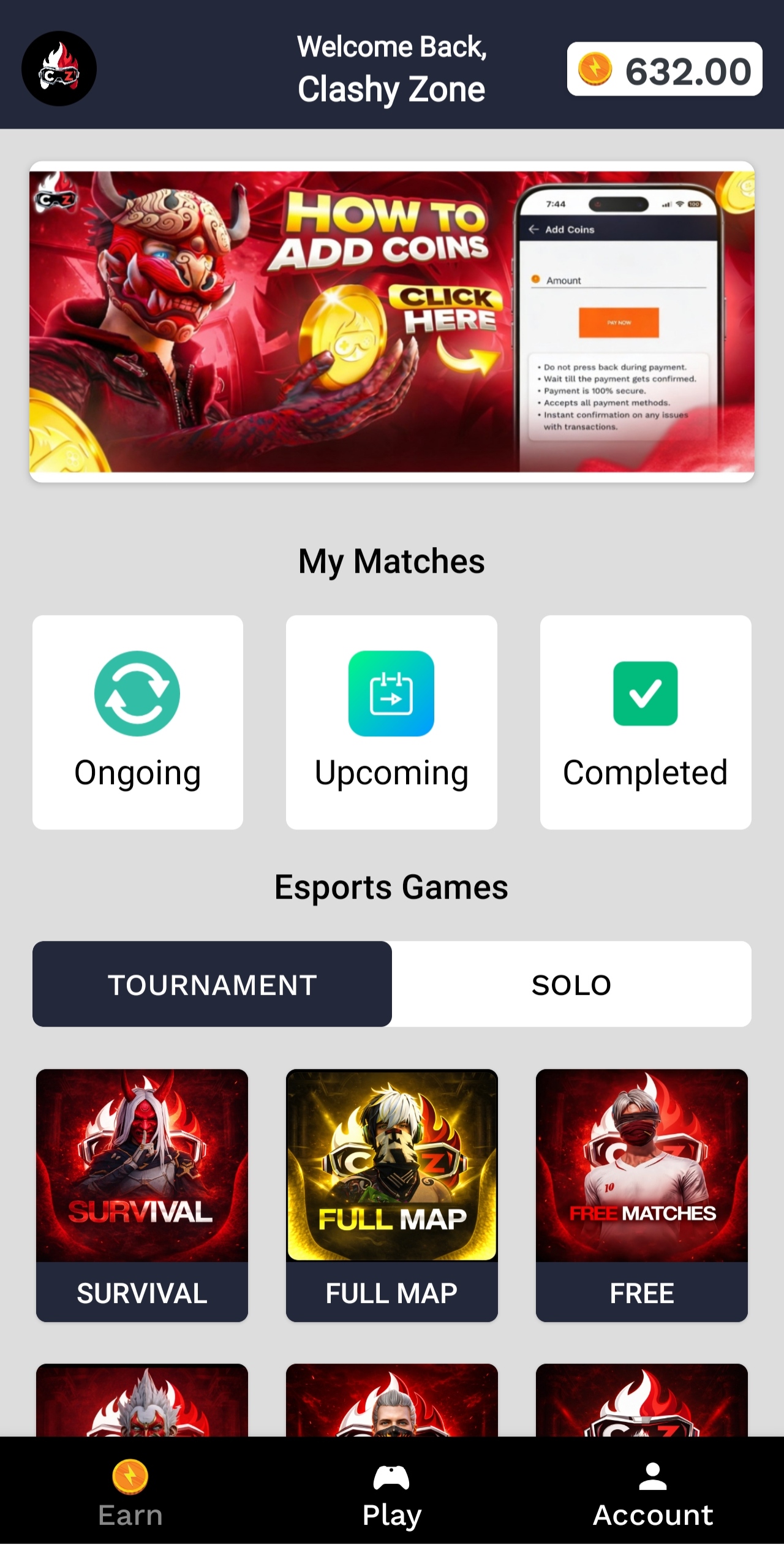The height and width of the screenshot is (1545, 784).
Task: Switch to the SOLO tab
Action: tap(571, 984)
